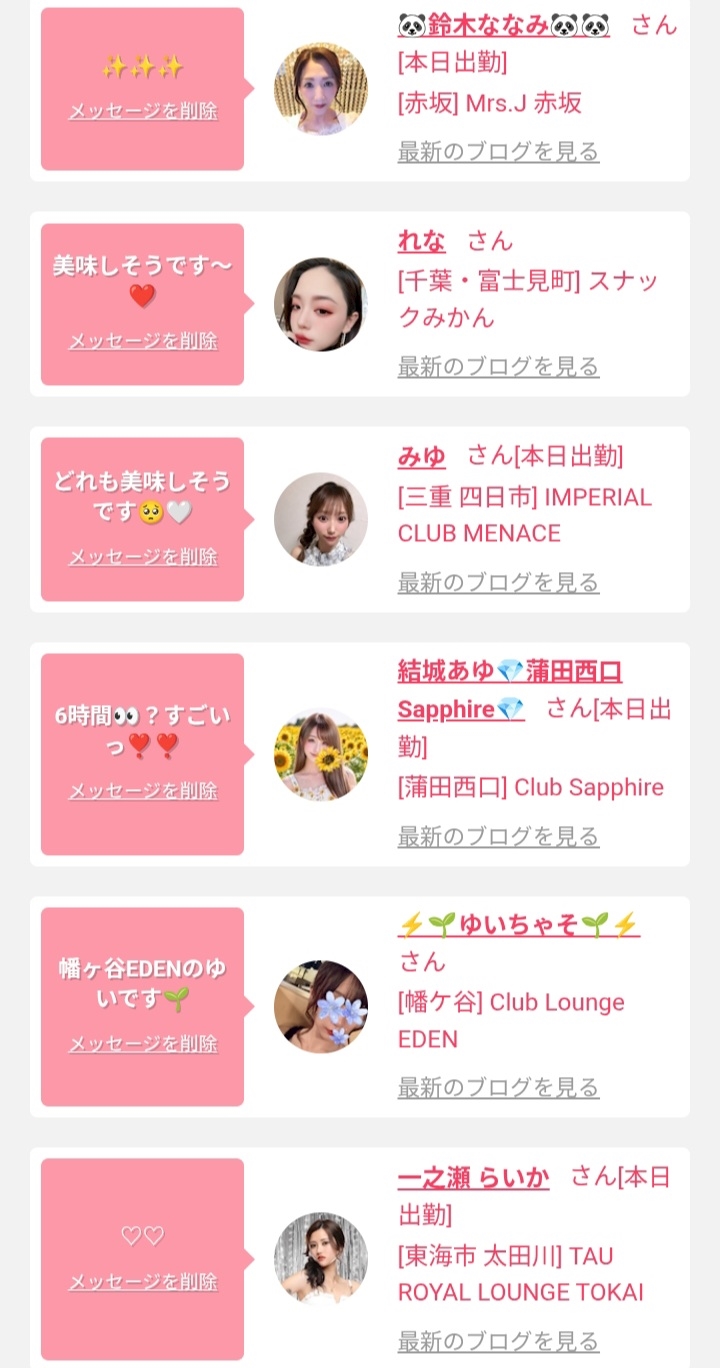View 結城あゆ's latest blog
This screenshot has height=1368, width=720.
coord(499,836)
